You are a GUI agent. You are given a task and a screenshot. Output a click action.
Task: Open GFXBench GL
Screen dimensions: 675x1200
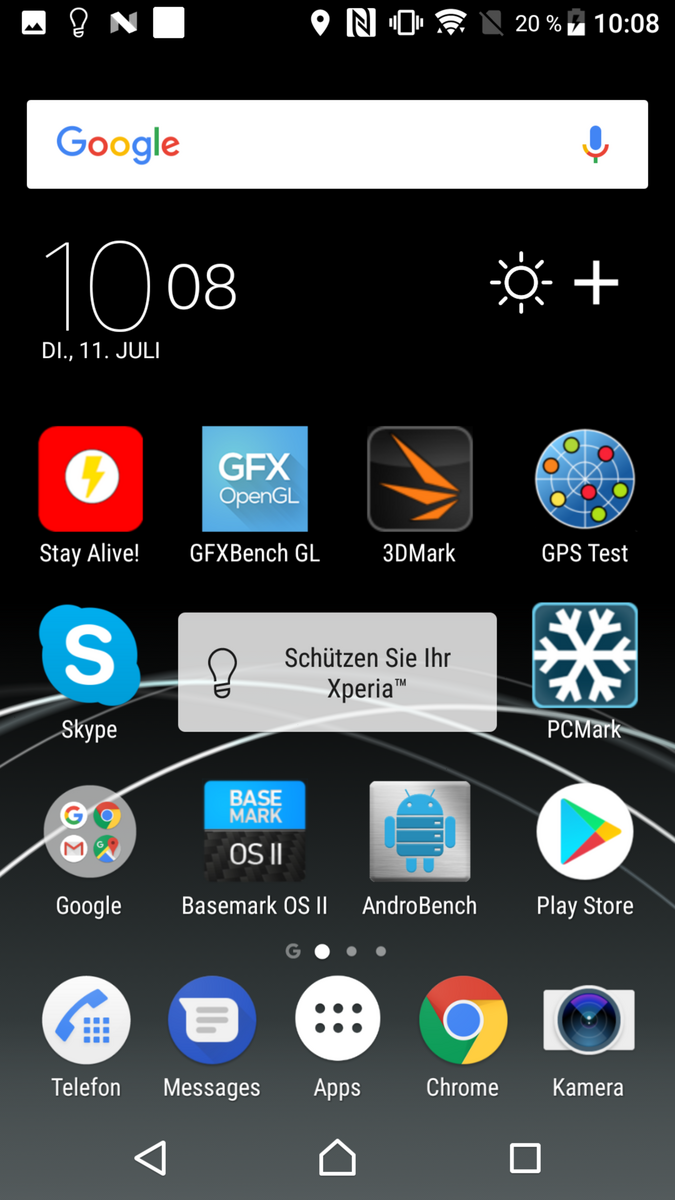[x=255, y=479]
